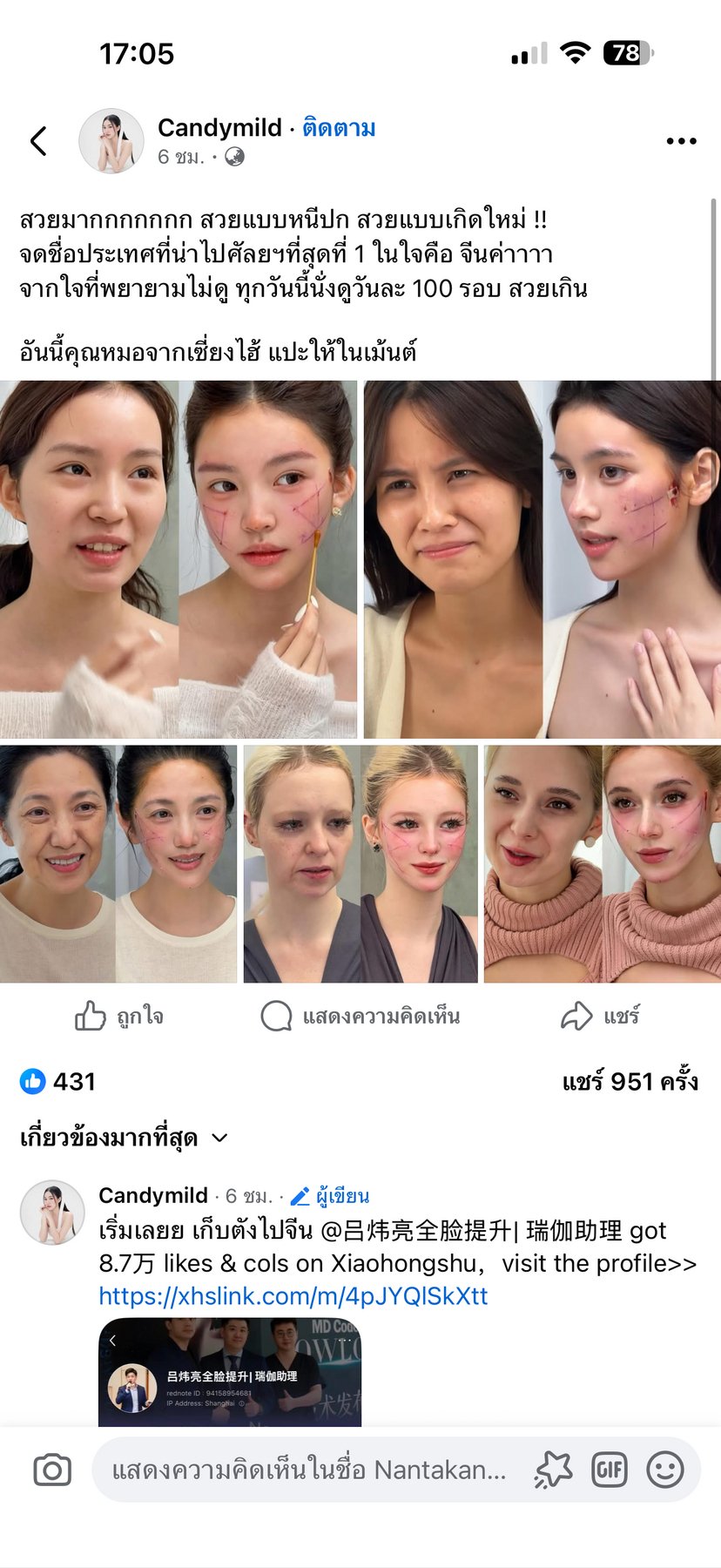The width and height of the screenshot is (721, 1568).
Task: View the 431 reactions list
Action: [58, 1081]
